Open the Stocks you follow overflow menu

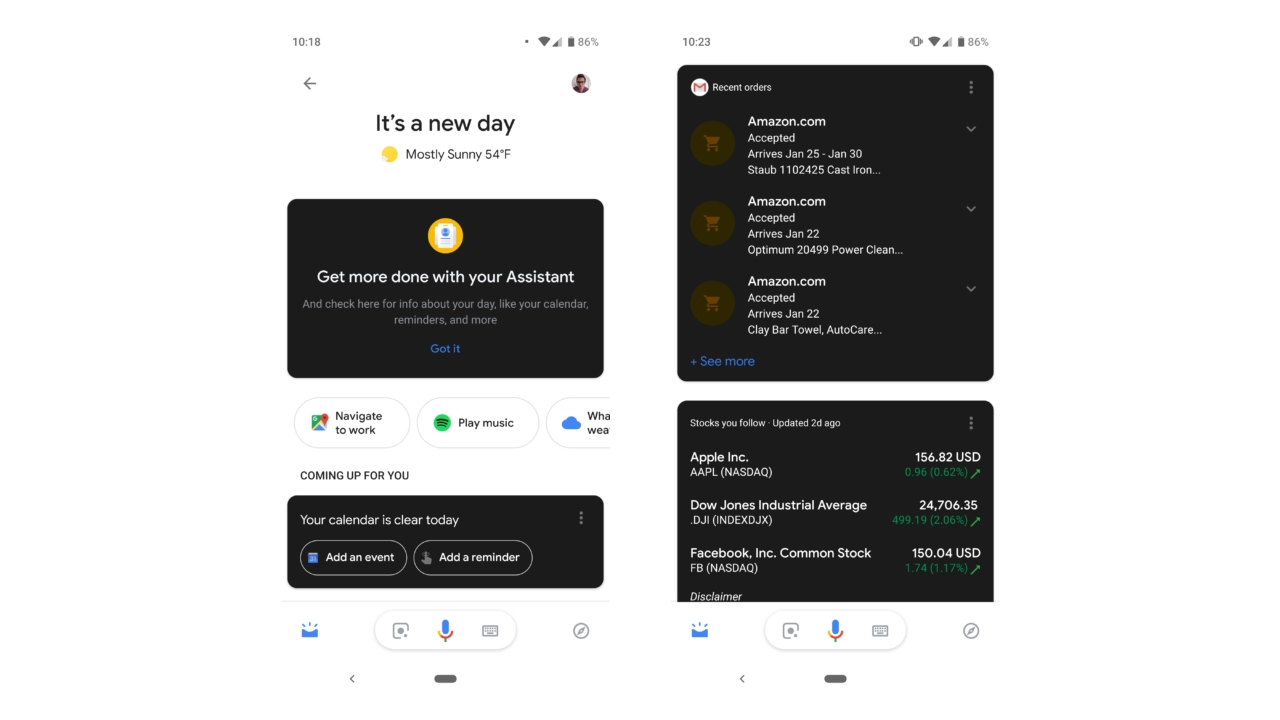[971, 423]
